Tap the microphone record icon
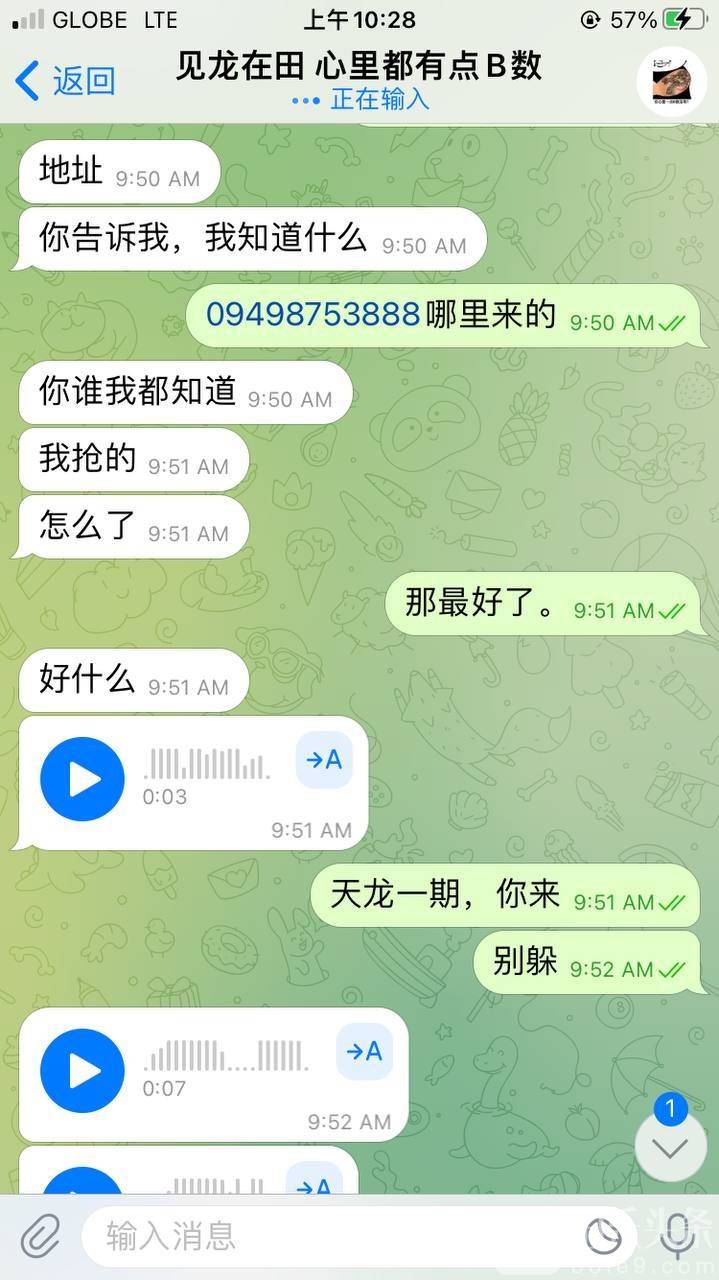This screenshot has width=719, height=1280. click(679, 1237)
